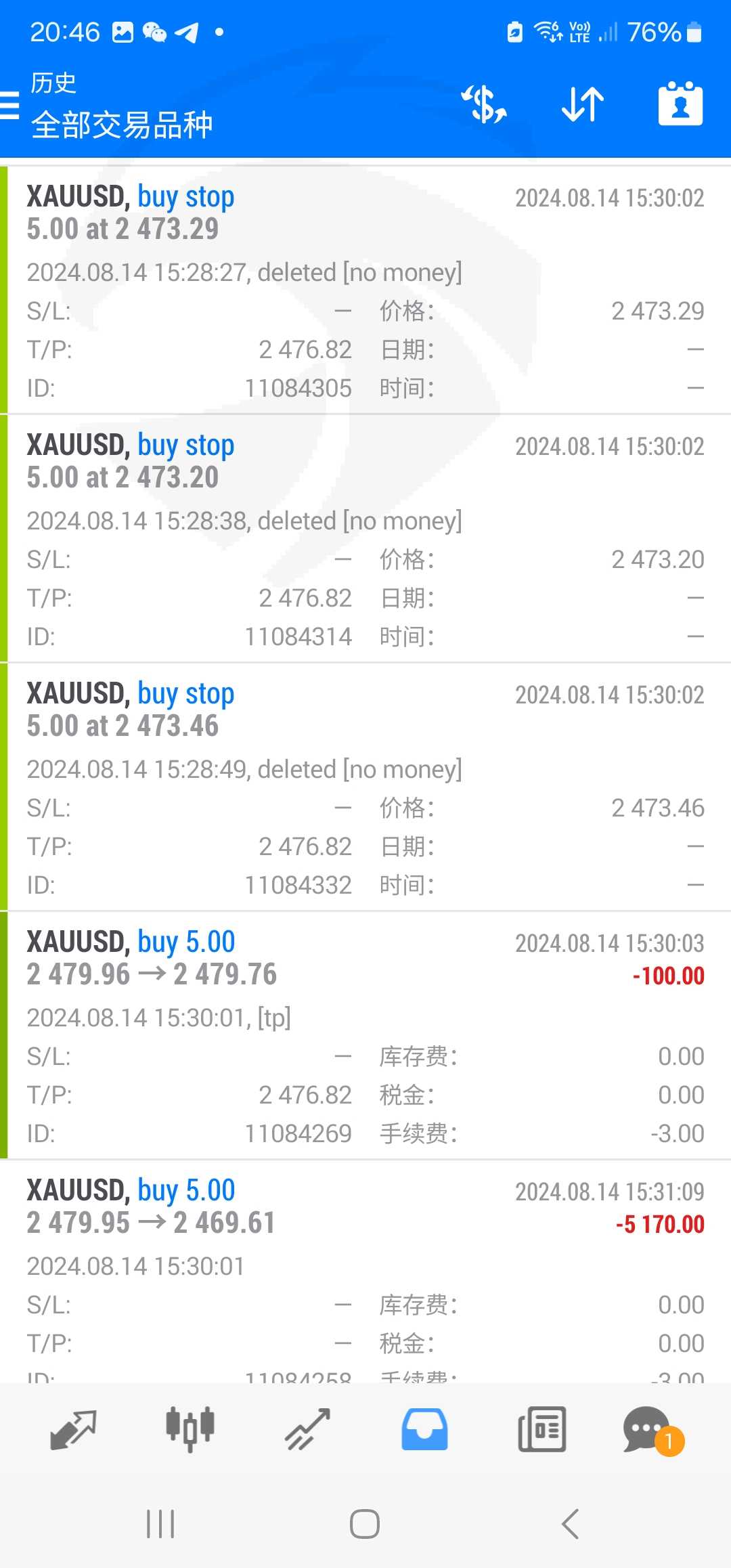The width and height of the screenshot is (731, 1568).
Task: Switch to the Trade tab
Action: [x=308, y=1430]
